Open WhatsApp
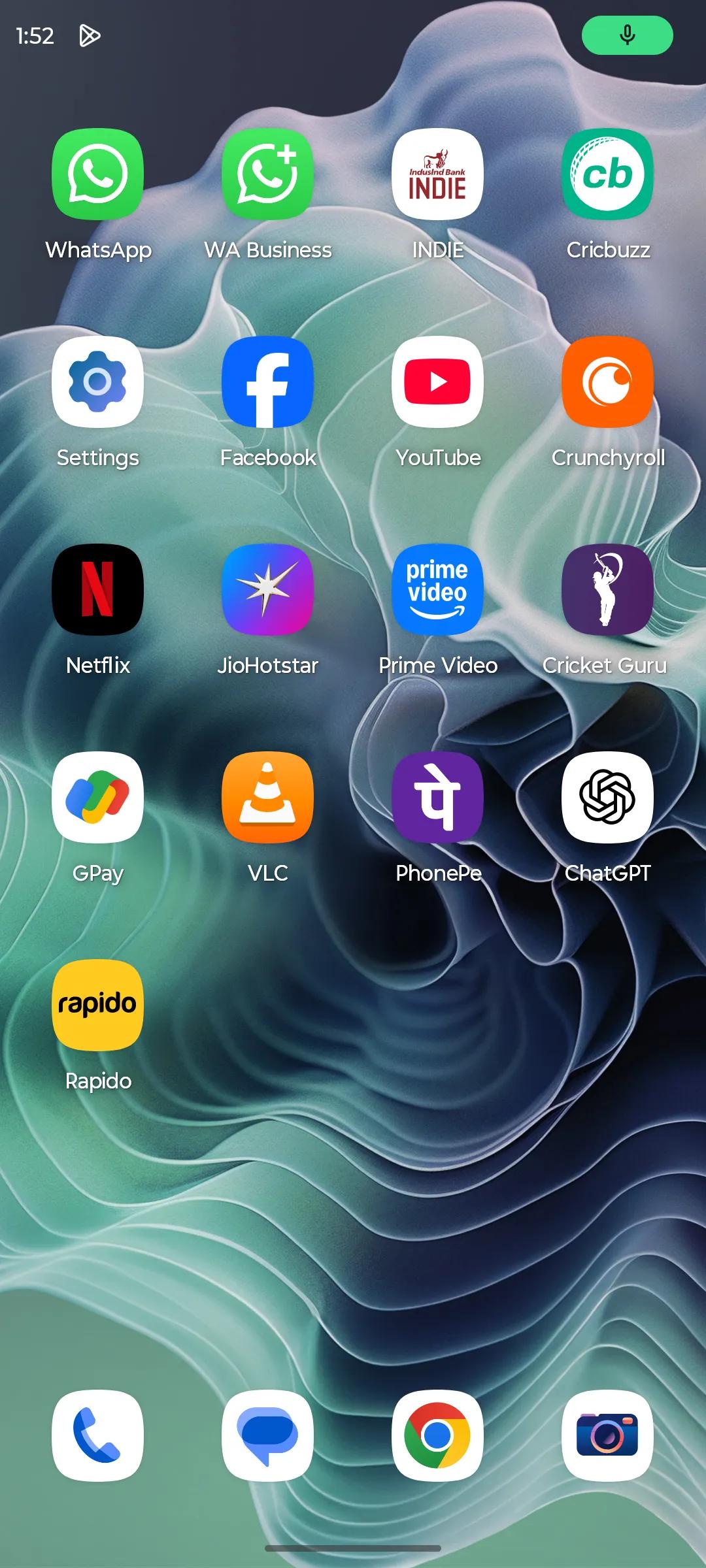706x1568 pixels. click(98, 174)
